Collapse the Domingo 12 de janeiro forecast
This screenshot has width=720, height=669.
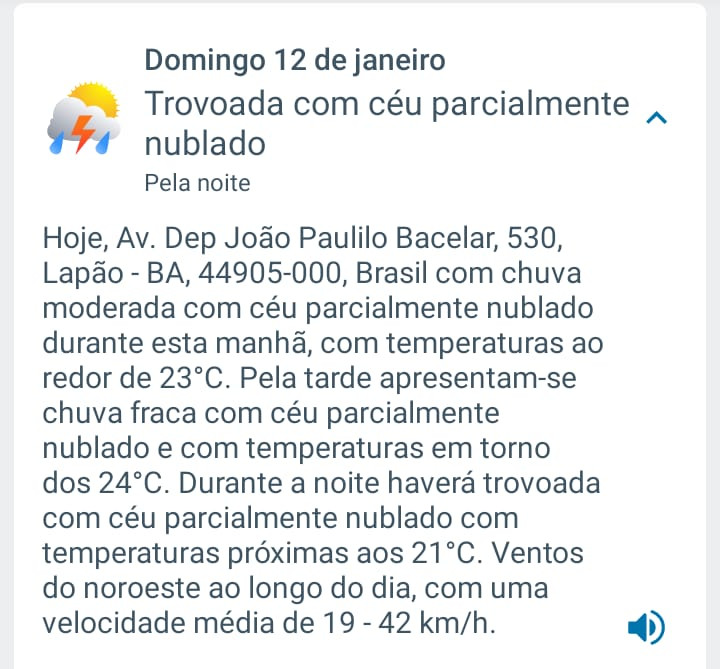click(x=656, y=118)
